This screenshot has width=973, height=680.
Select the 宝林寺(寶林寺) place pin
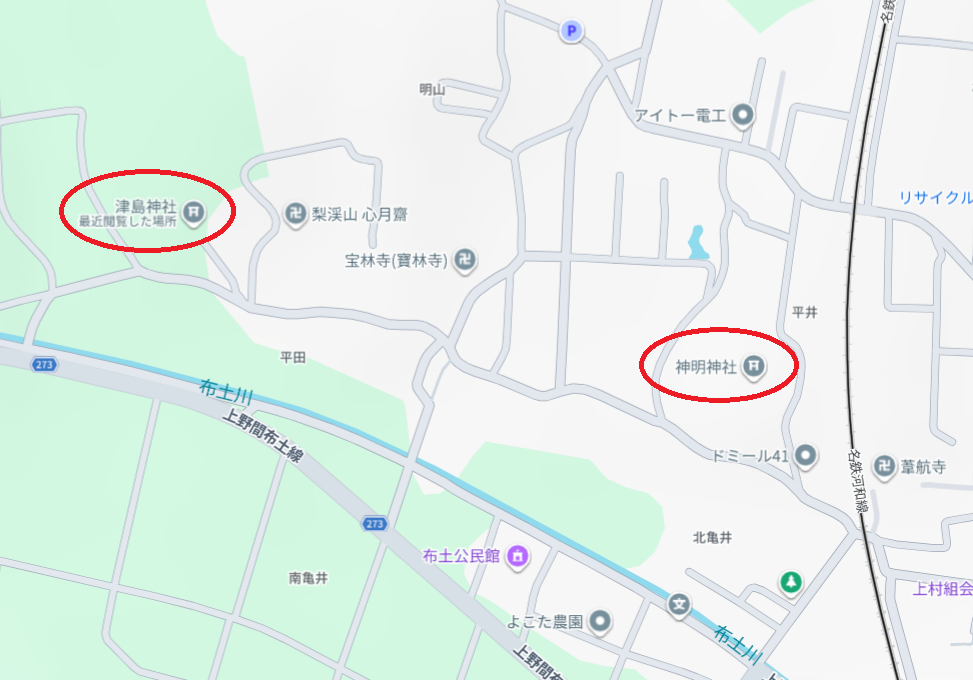point(464,261)
